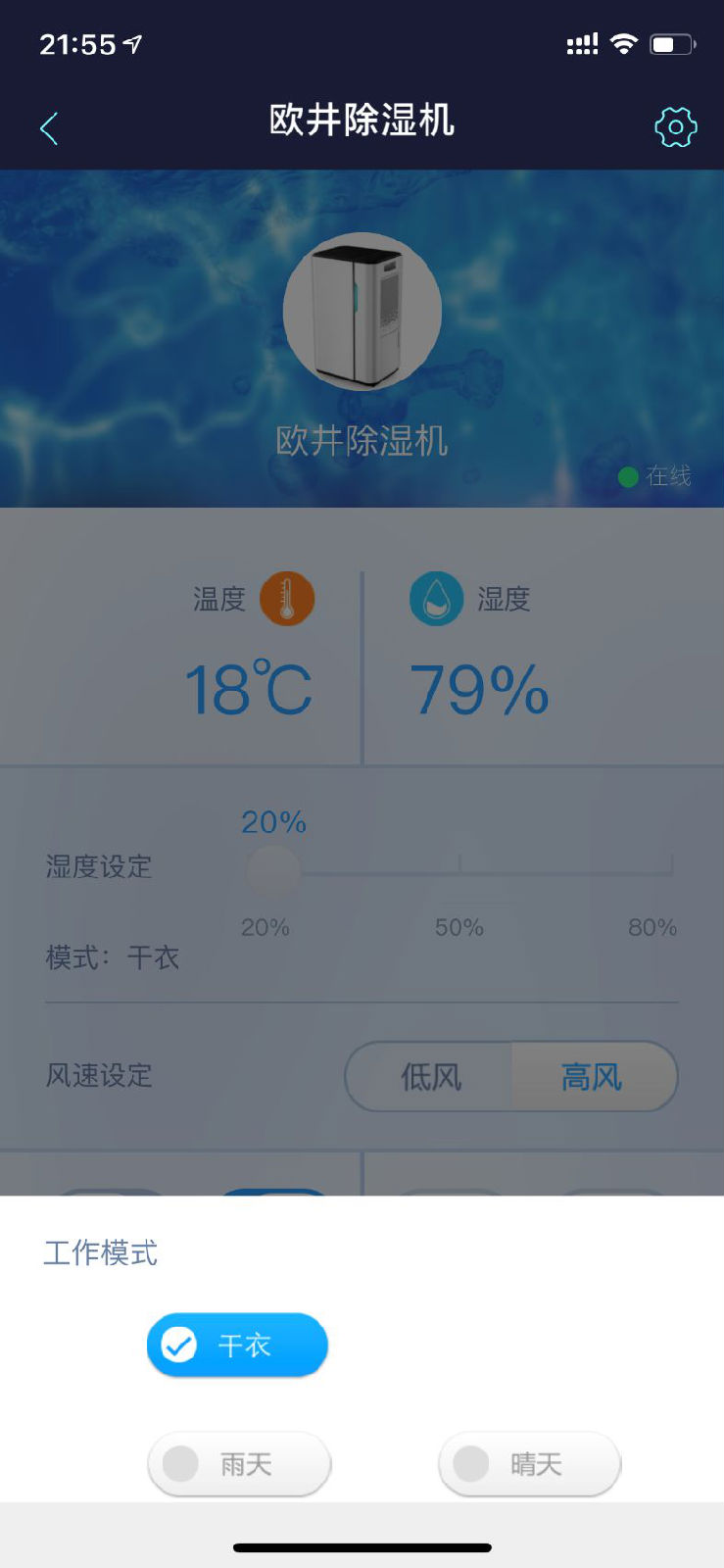The height and width of the screenshot is (1568, 724).
Task: Switch to 晴天 working mode
Action: 529,1464
